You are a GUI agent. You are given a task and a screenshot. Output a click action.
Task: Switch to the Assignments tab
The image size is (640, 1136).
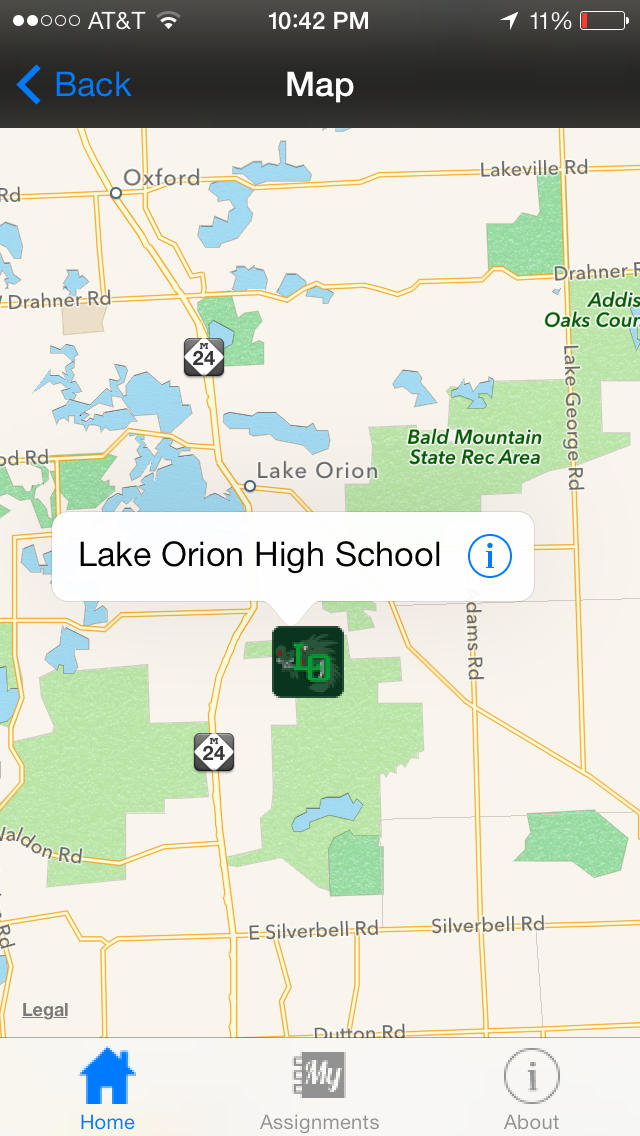(x=320, y=1089)
